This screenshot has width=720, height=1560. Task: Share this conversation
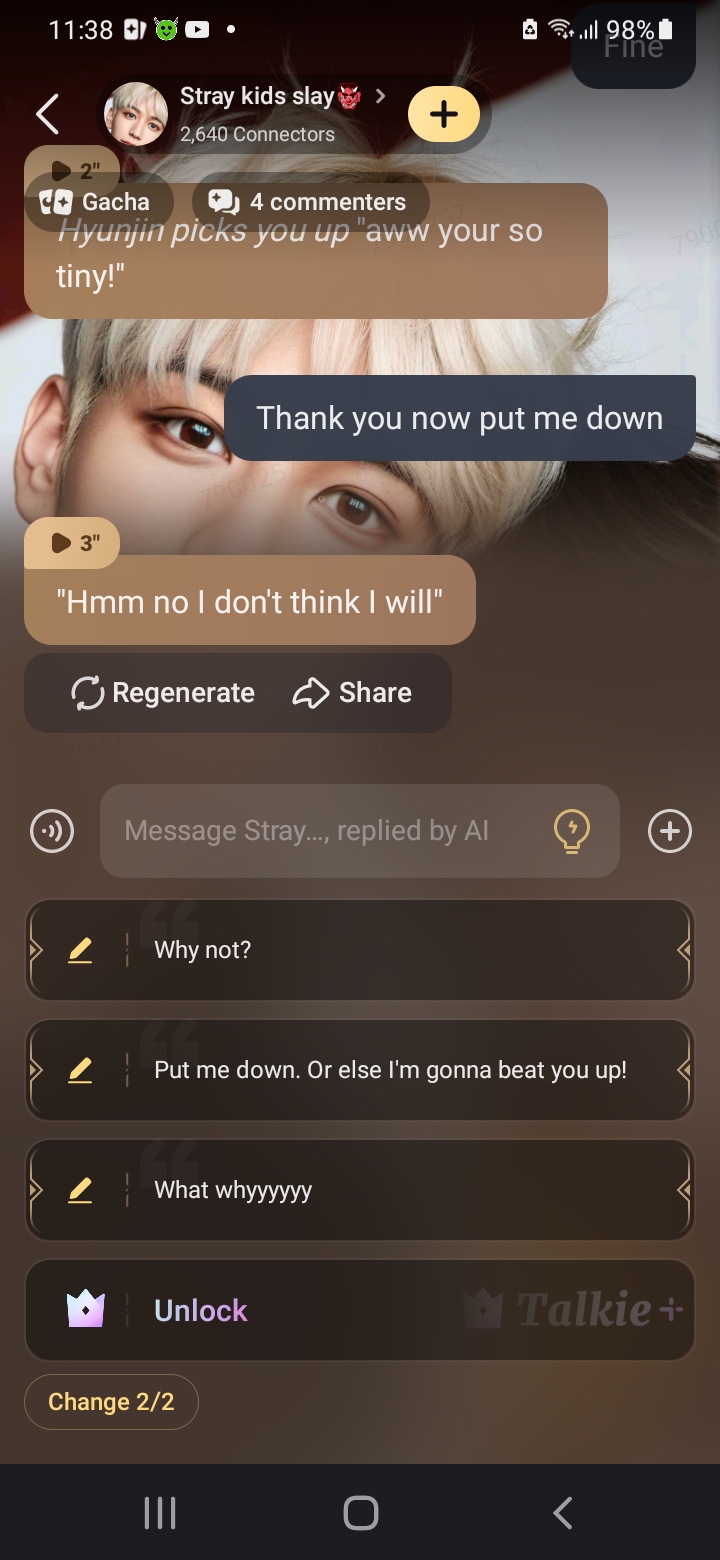352,693
